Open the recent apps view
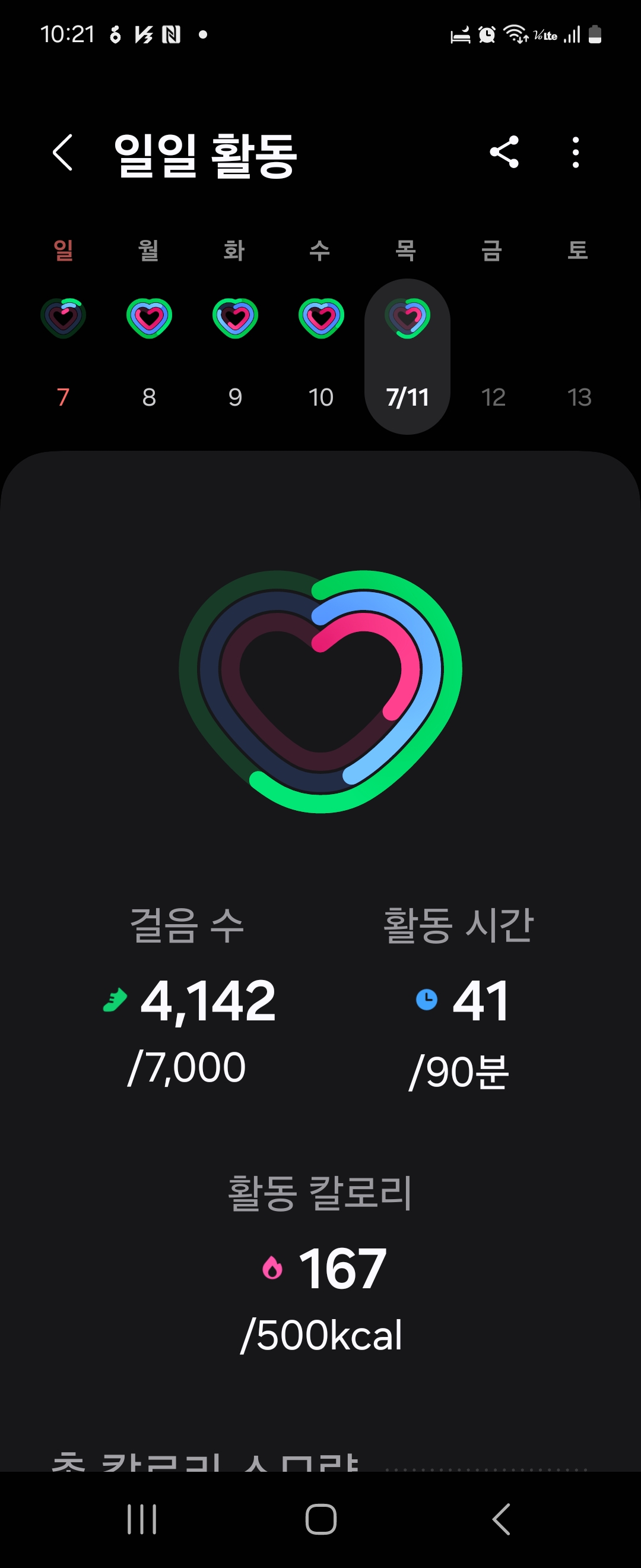Screen dimensions: 641x1568 tap(142, 1519)
